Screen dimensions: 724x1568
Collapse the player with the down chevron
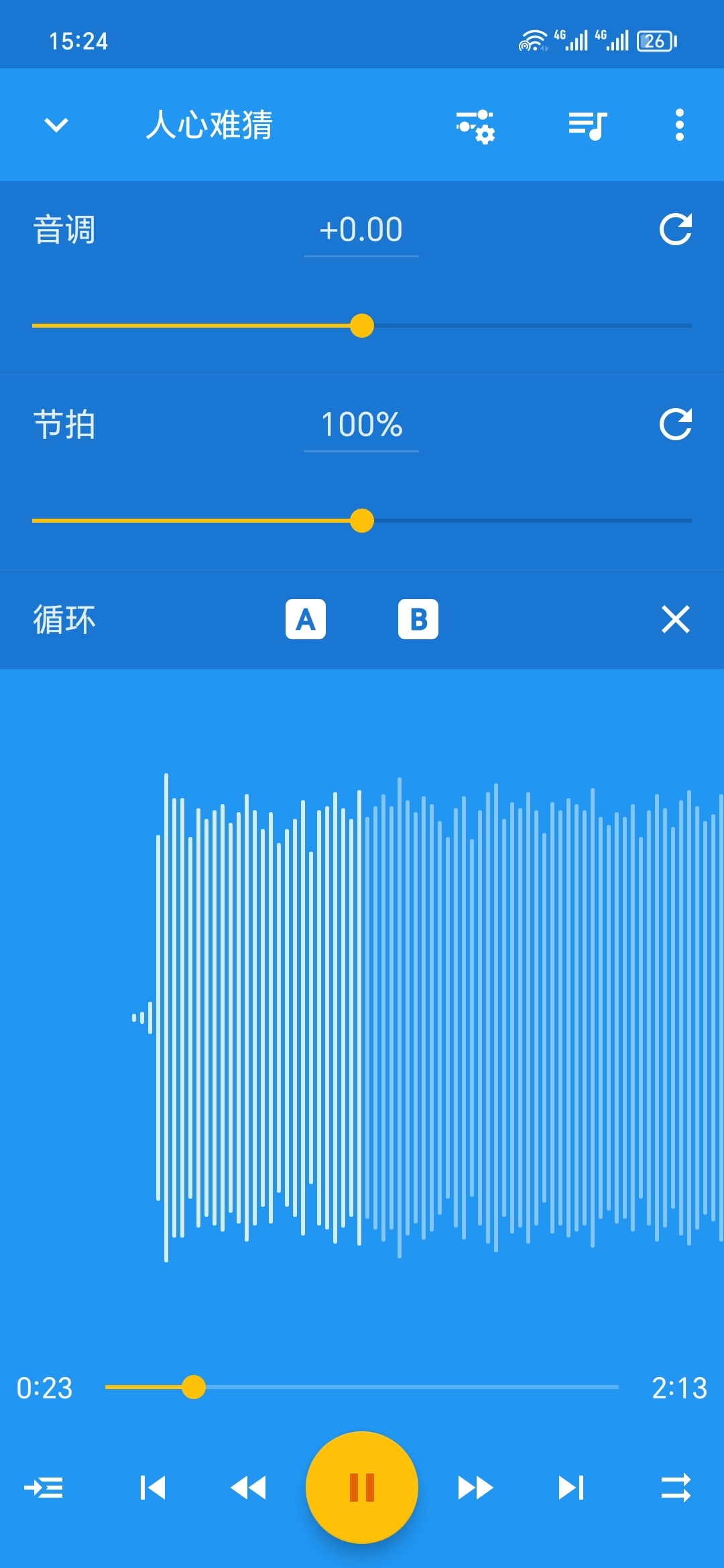(56, 125)
